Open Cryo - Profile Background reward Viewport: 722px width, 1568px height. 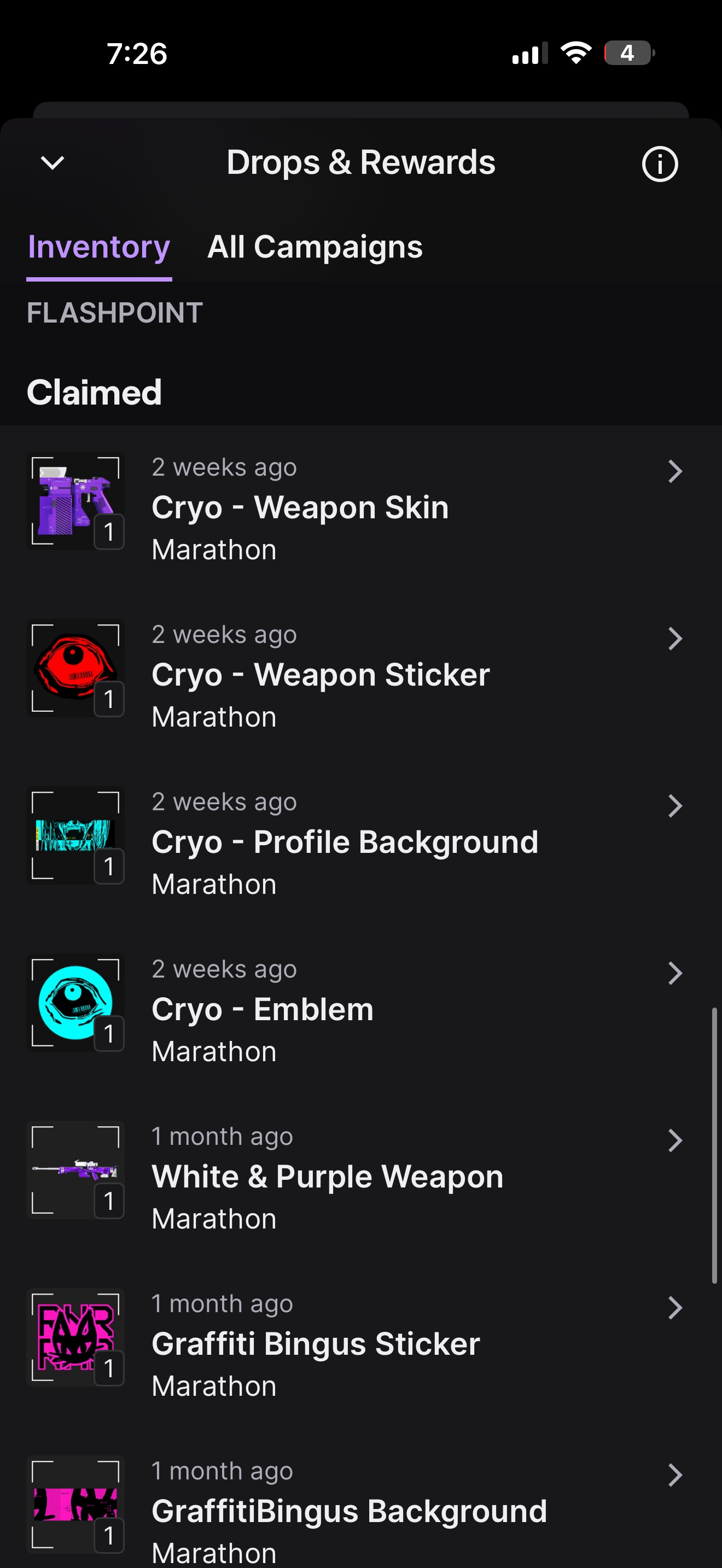(x=359, y=842)
